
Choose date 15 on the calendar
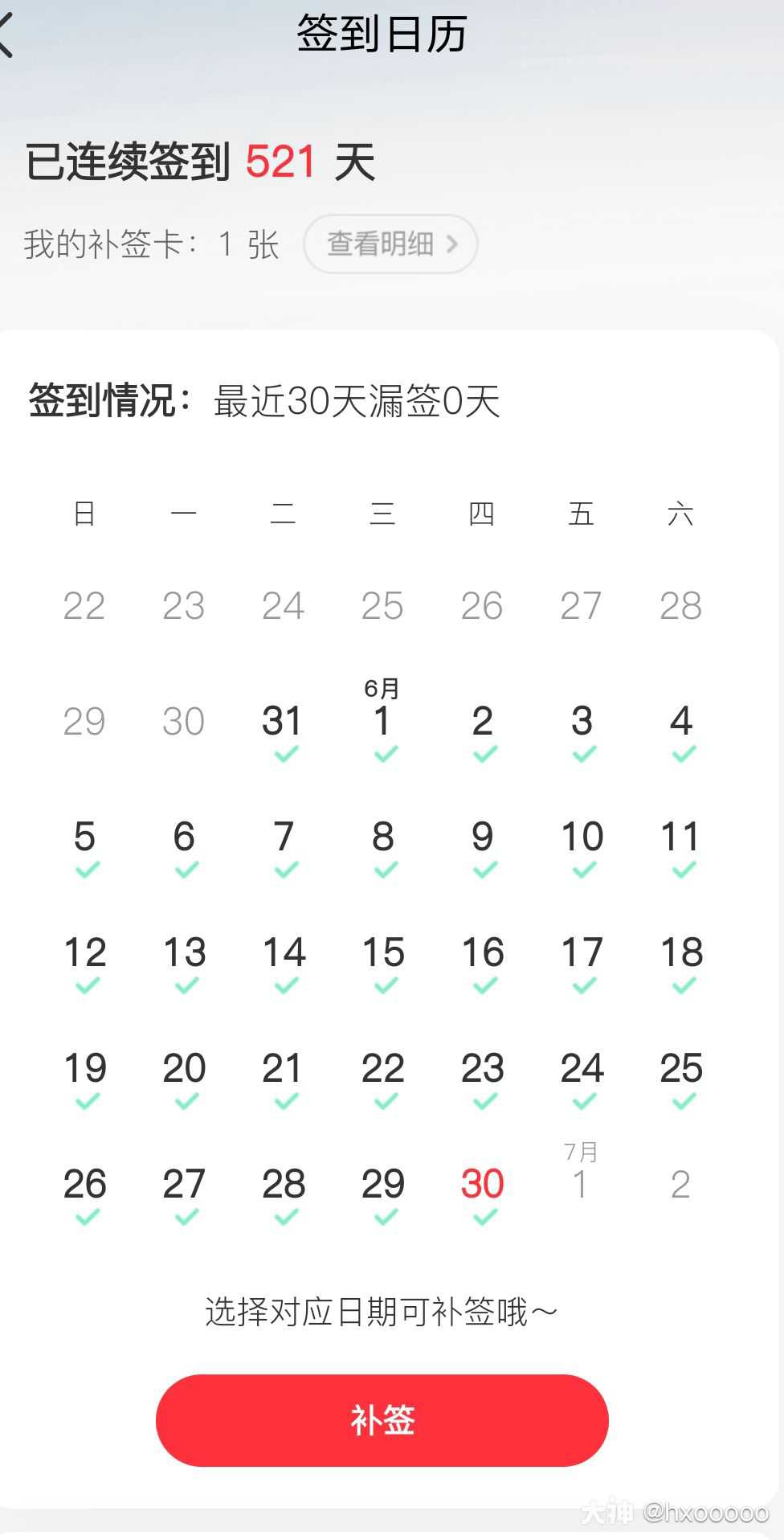tap(382, 953)
